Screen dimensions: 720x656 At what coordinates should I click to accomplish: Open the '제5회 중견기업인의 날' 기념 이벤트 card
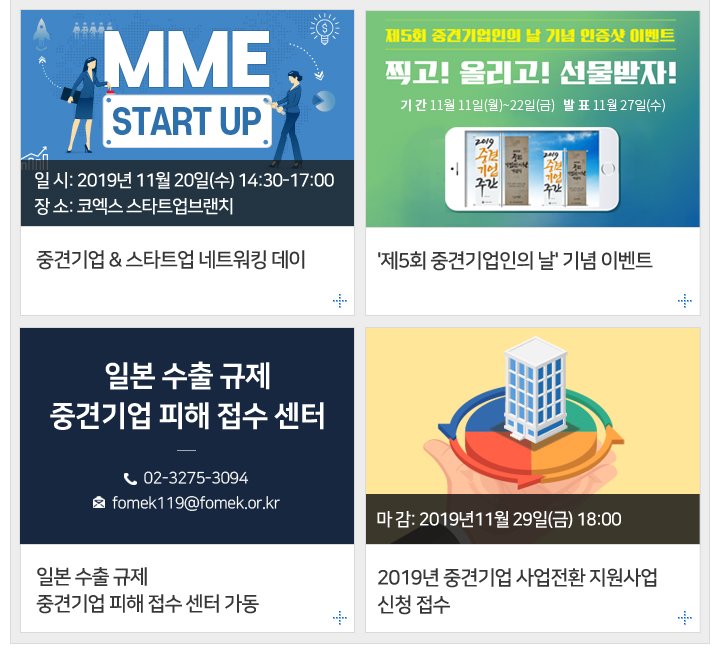532,118
